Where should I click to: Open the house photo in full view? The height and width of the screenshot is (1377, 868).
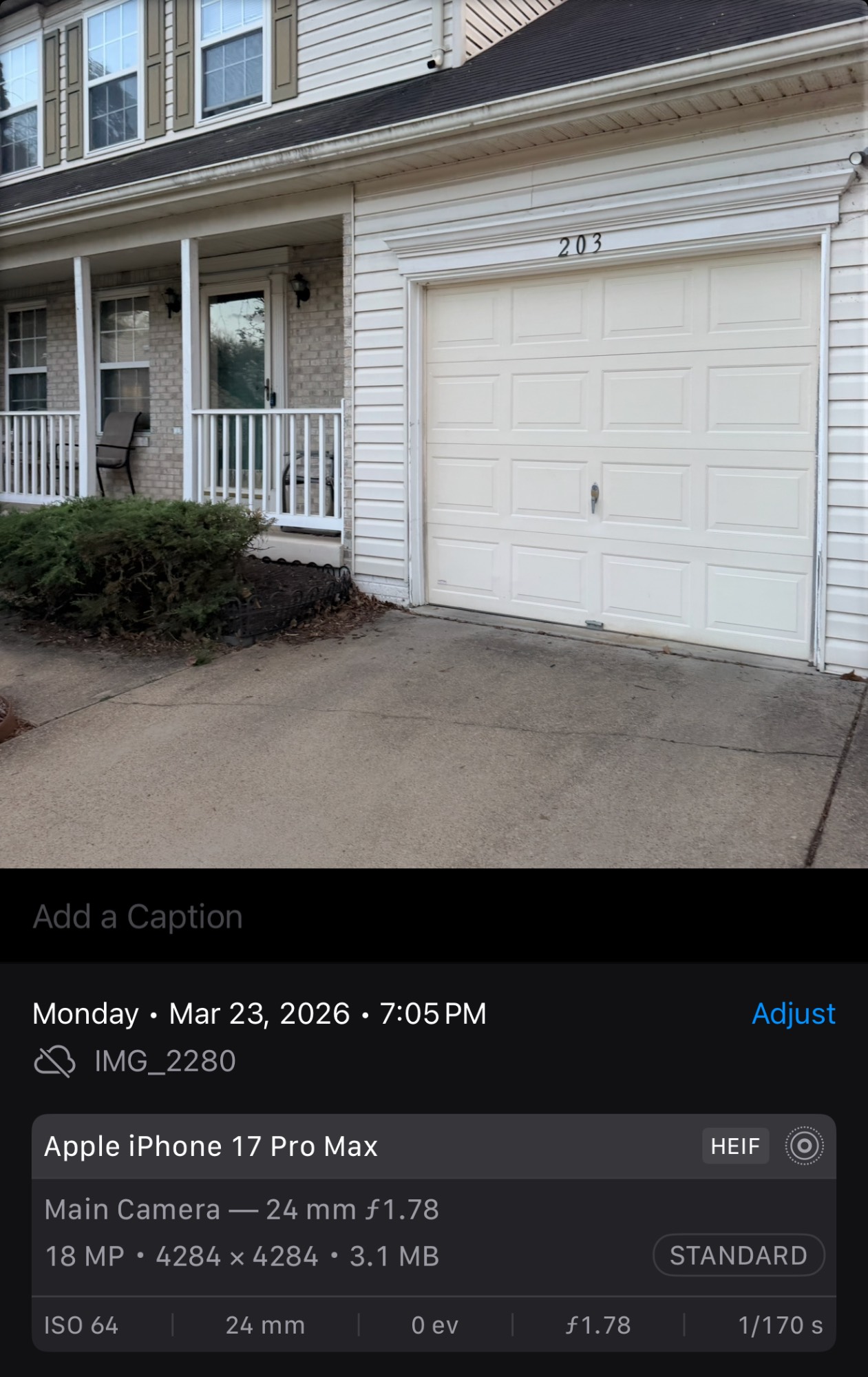pos(434,434)
